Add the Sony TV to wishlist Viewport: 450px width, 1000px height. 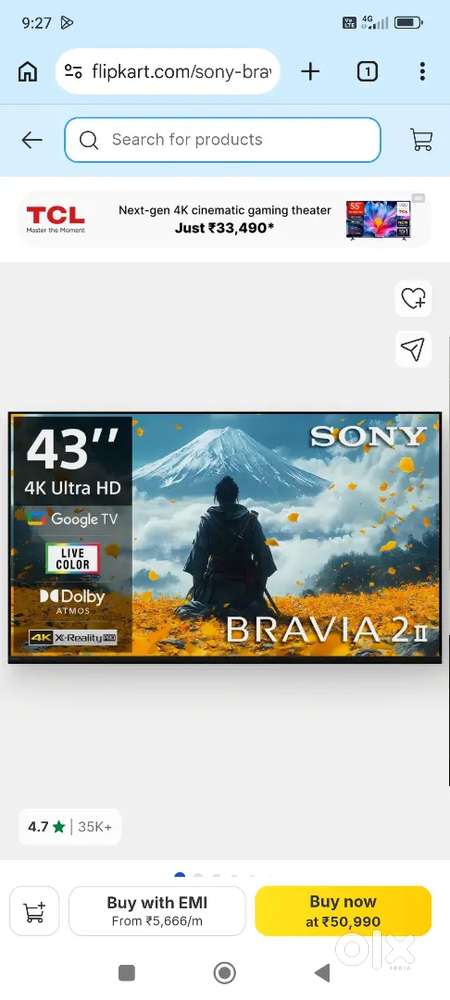413,298
